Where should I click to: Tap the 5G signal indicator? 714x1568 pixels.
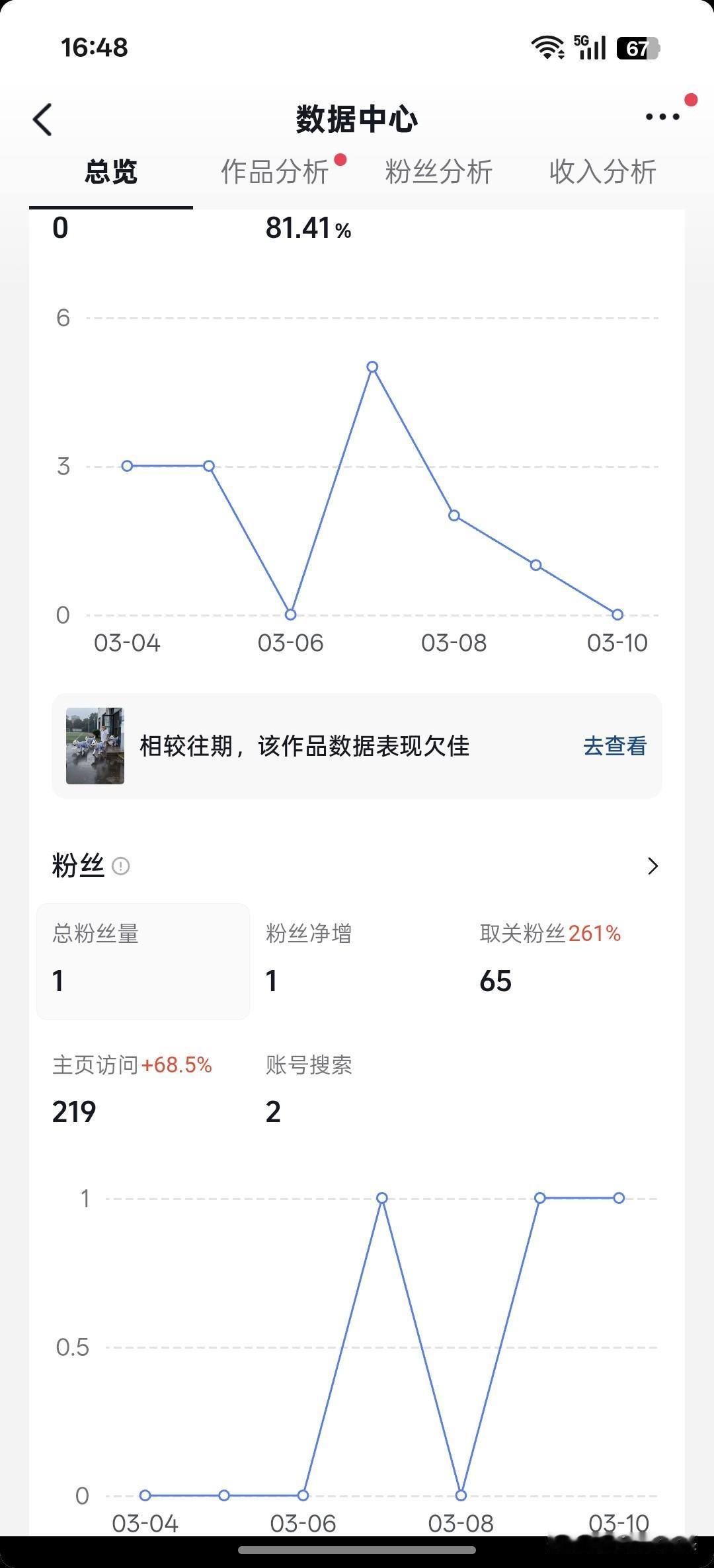(590, 46)
